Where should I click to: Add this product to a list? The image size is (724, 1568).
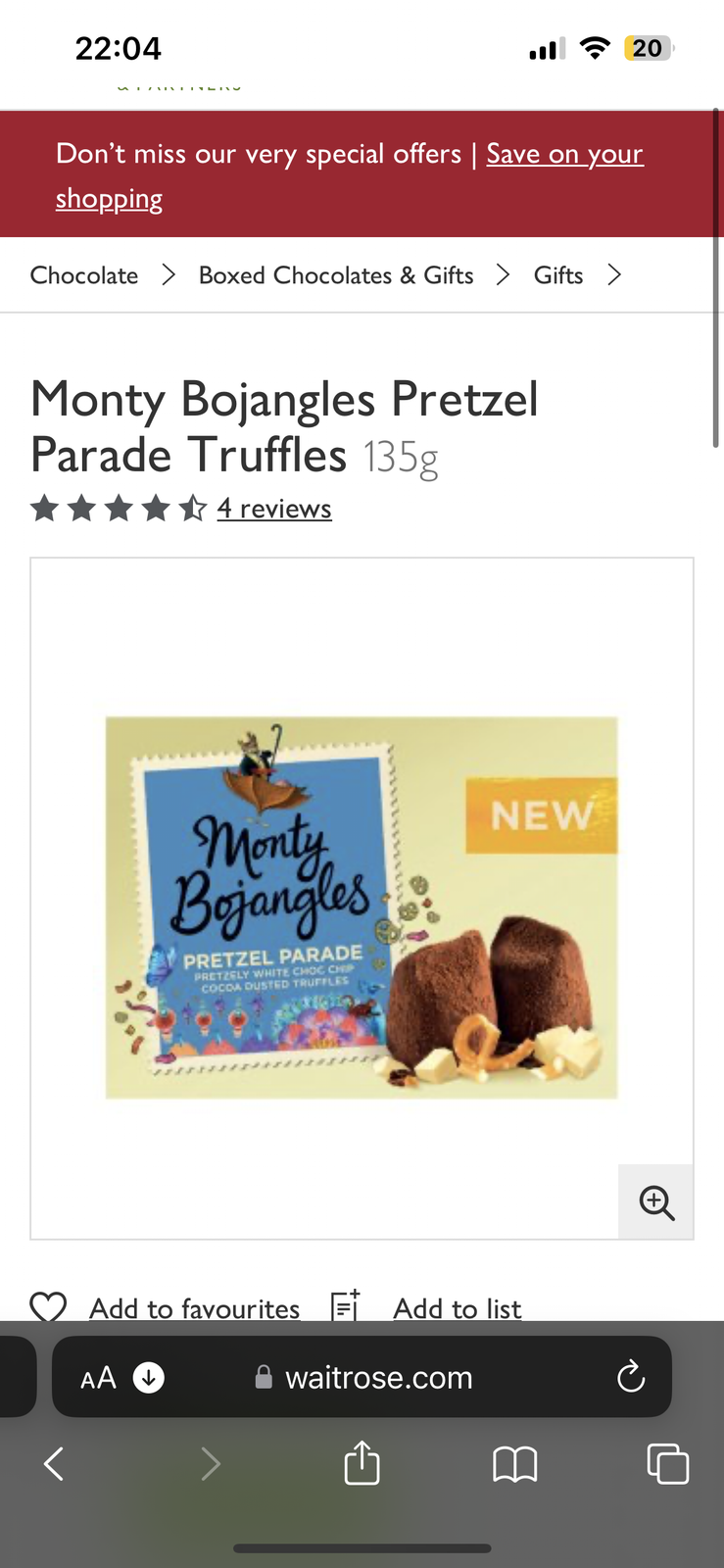(x=457, y=1308)
